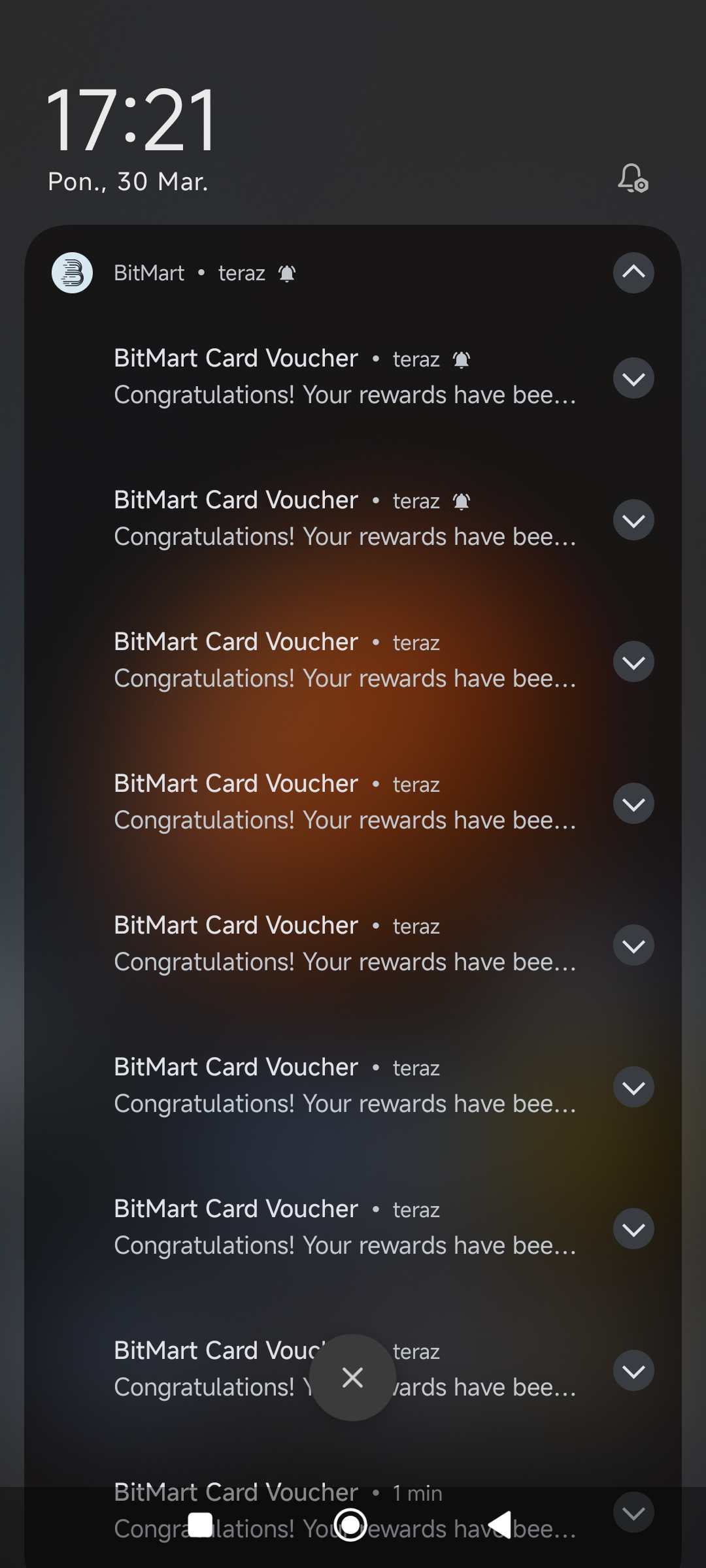706x1568 pixels.
Task: Expand the BitMart Card Voucher from 1 min ago
Action: [633, 1512]
